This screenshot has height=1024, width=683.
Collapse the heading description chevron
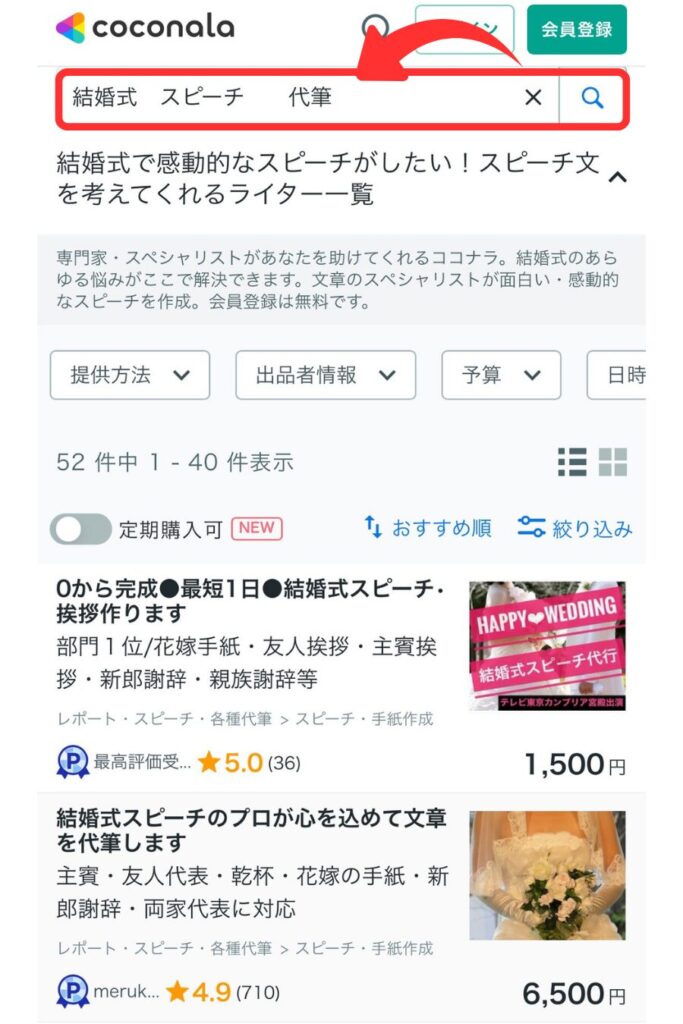click(x=618, y=178)
